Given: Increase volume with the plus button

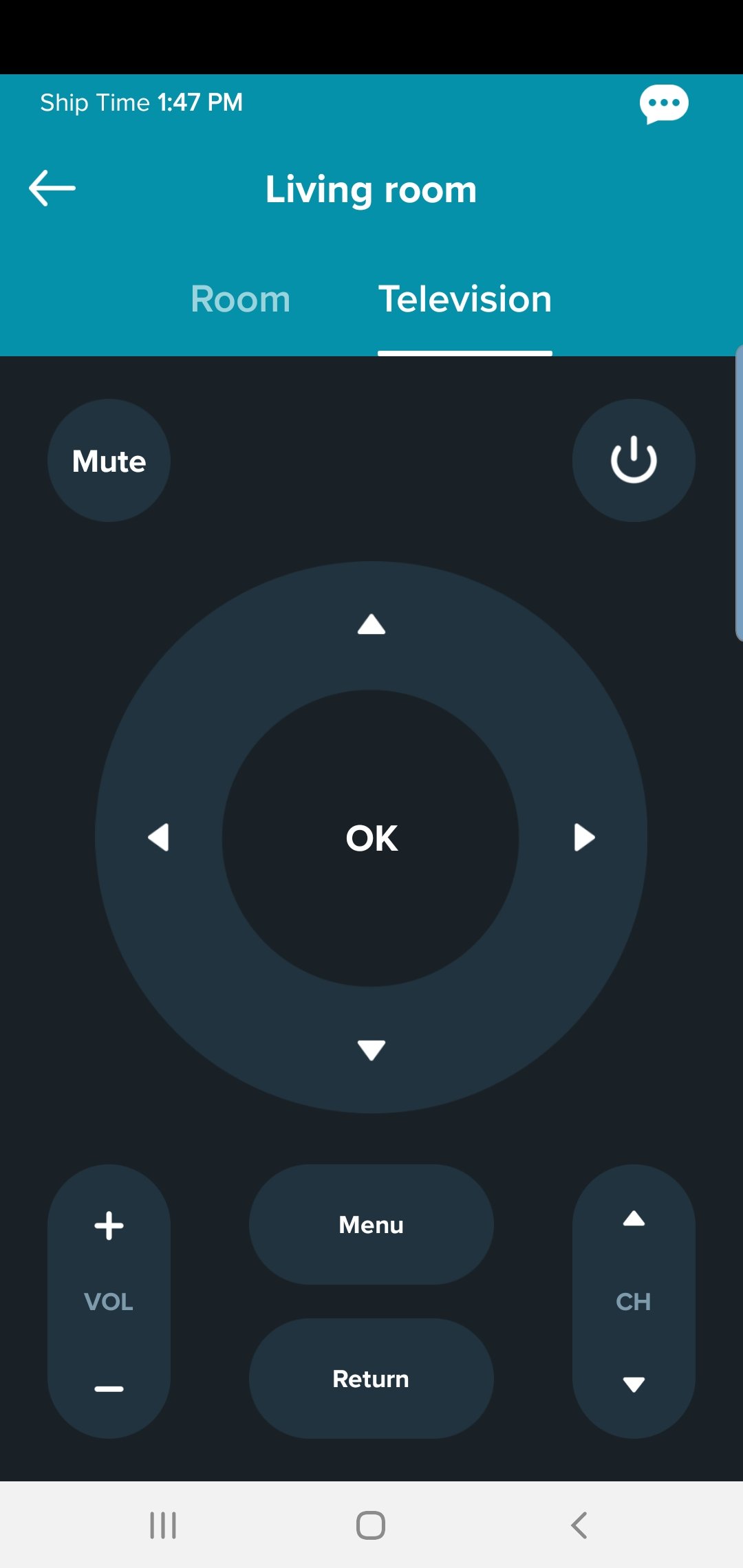Looking at the screenshot, I should pyautogui.click(x=109, y=1226).
